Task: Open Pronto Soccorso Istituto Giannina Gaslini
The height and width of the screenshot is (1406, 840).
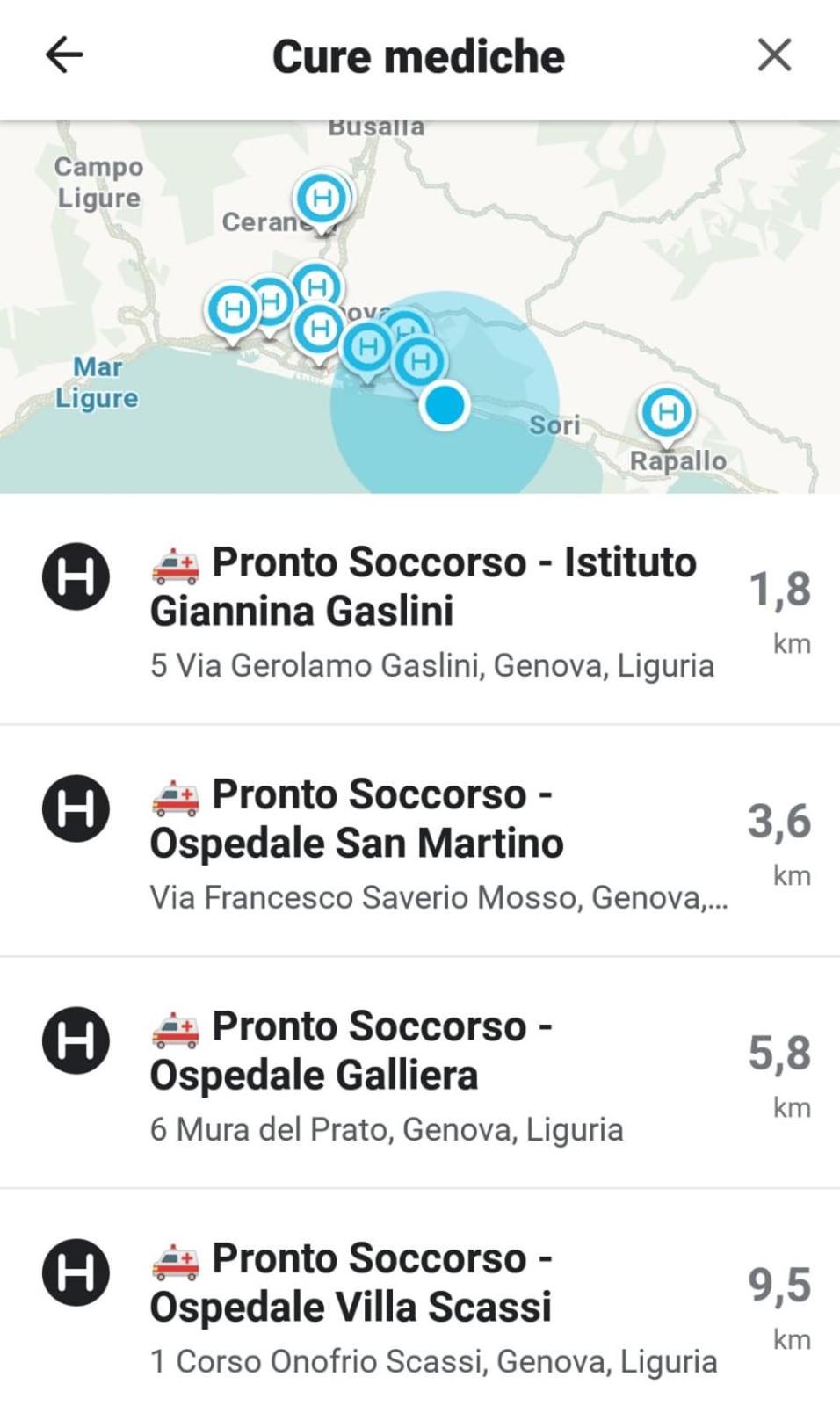Action: pos(420,610)
